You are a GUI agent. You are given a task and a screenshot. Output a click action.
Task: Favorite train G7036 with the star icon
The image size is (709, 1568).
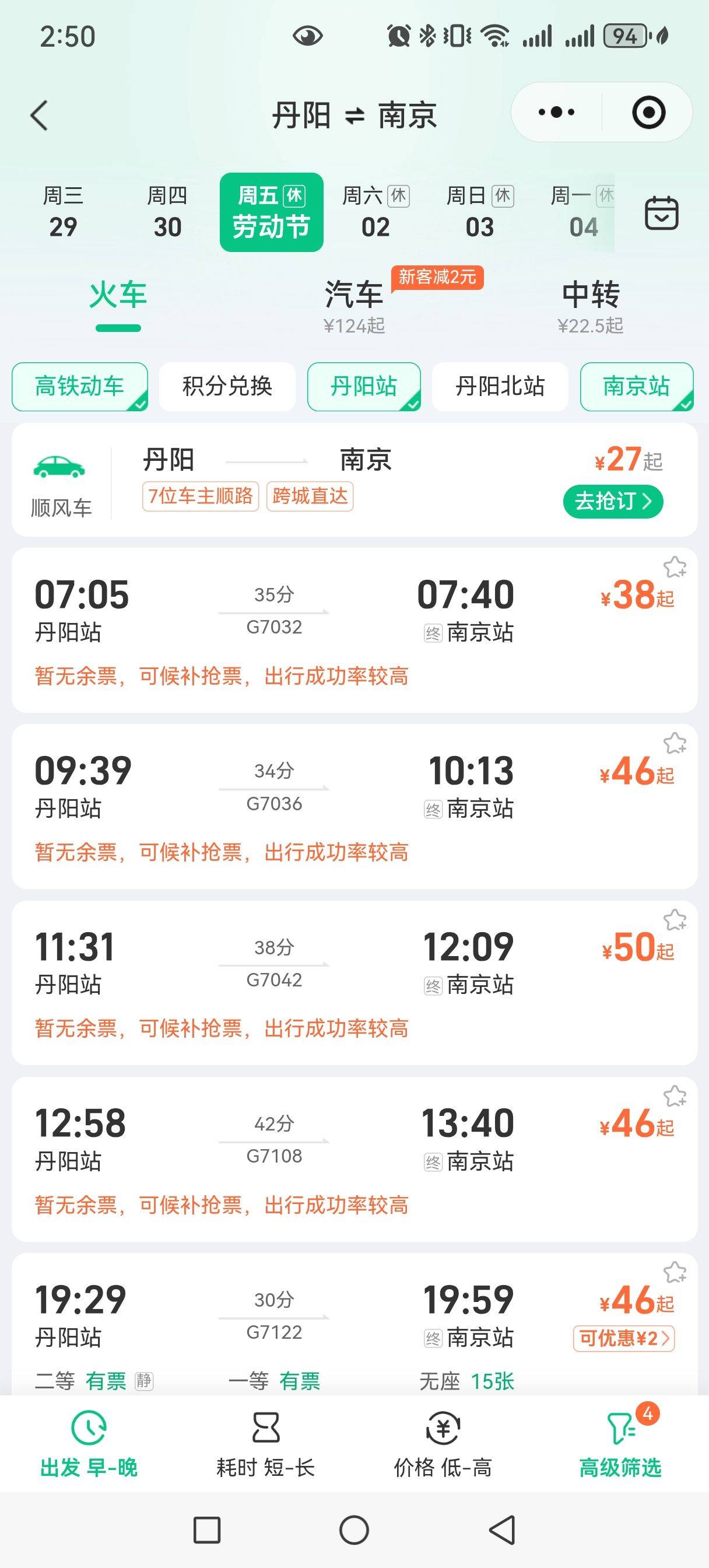click(x=675, y=743)
